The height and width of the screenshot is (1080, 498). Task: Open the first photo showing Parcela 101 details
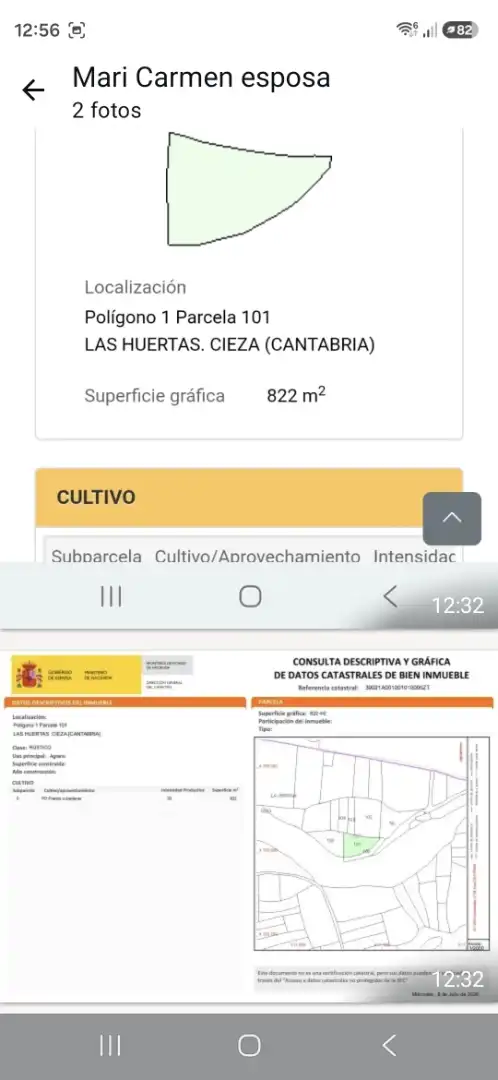pyautogui.click(x=249, y=379)
